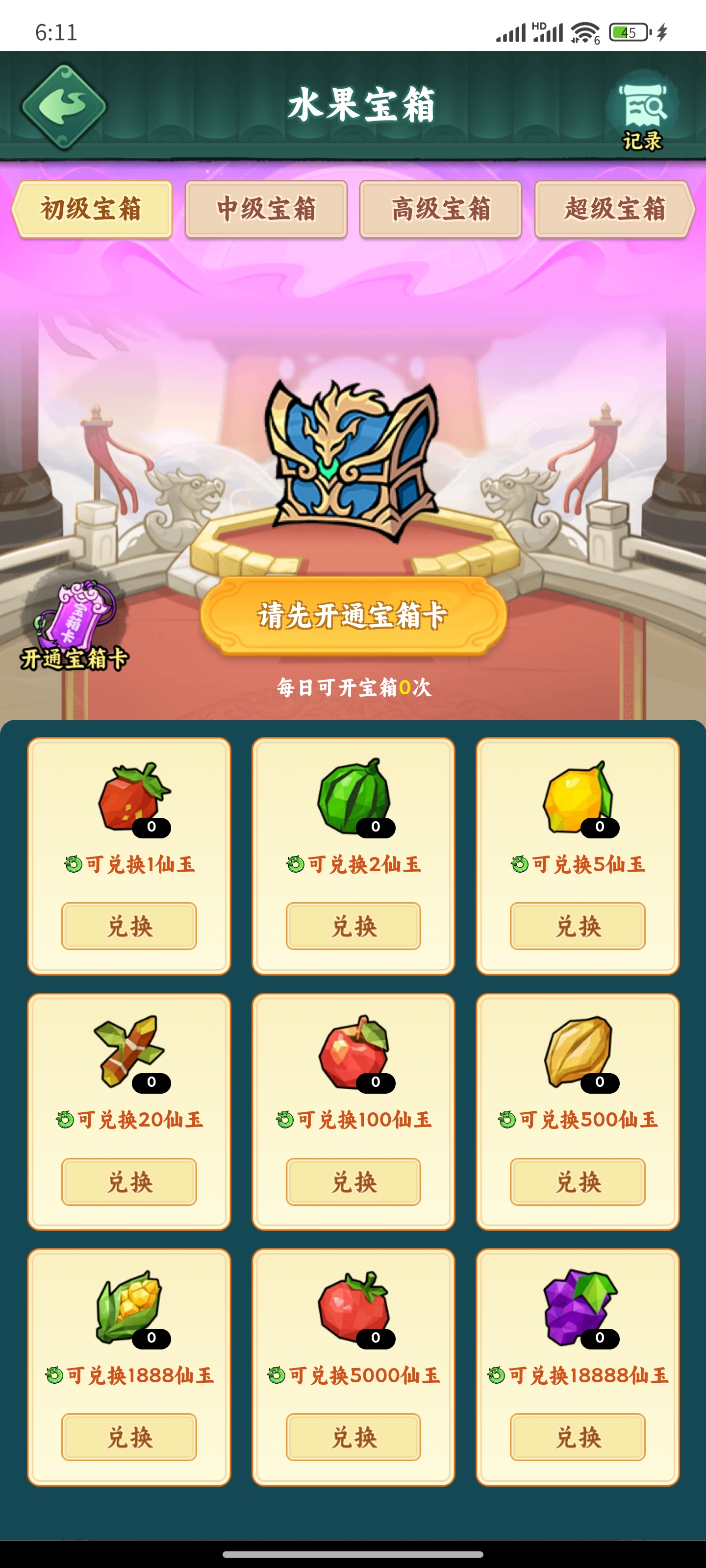Switch to the 超级宝箱 tab

pyautogui.click(x=614, y=209)
